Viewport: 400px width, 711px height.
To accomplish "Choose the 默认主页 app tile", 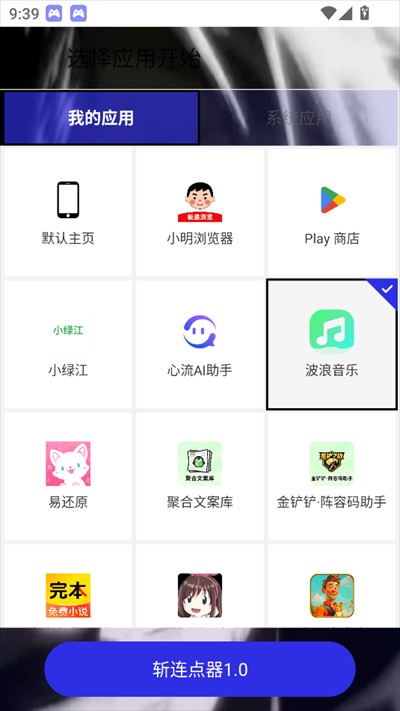I will [68, 212].
